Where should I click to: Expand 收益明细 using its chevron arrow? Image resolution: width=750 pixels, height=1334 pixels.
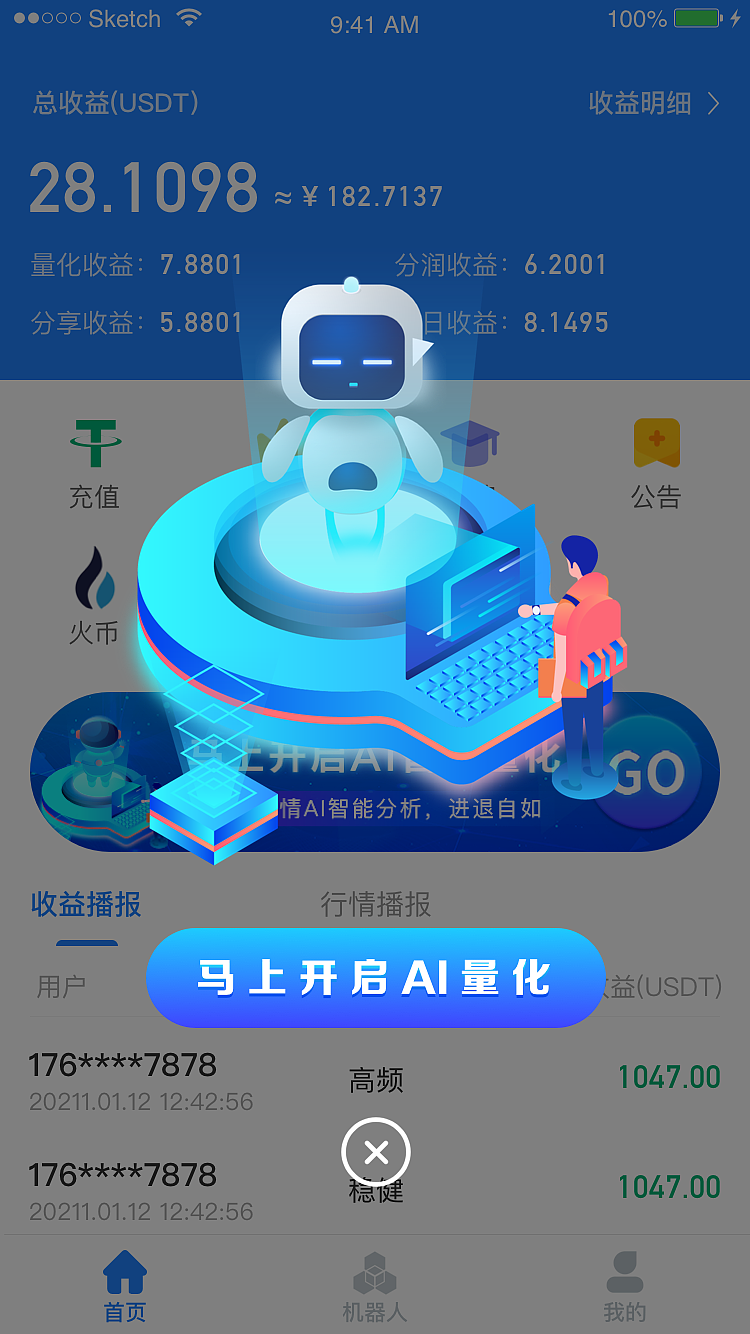[714, 101]
